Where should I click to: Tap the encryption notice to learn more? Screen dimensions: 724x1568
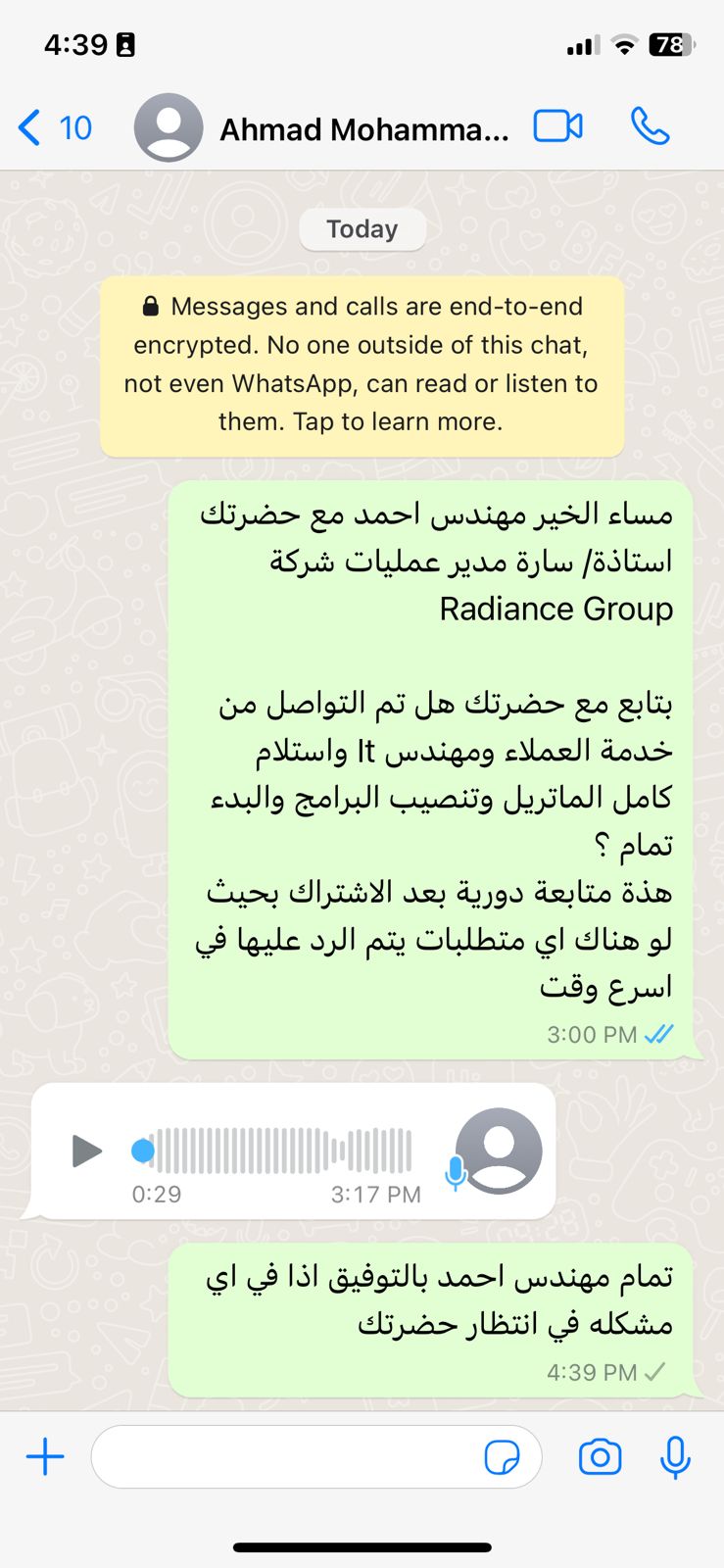tap(362, 365)
